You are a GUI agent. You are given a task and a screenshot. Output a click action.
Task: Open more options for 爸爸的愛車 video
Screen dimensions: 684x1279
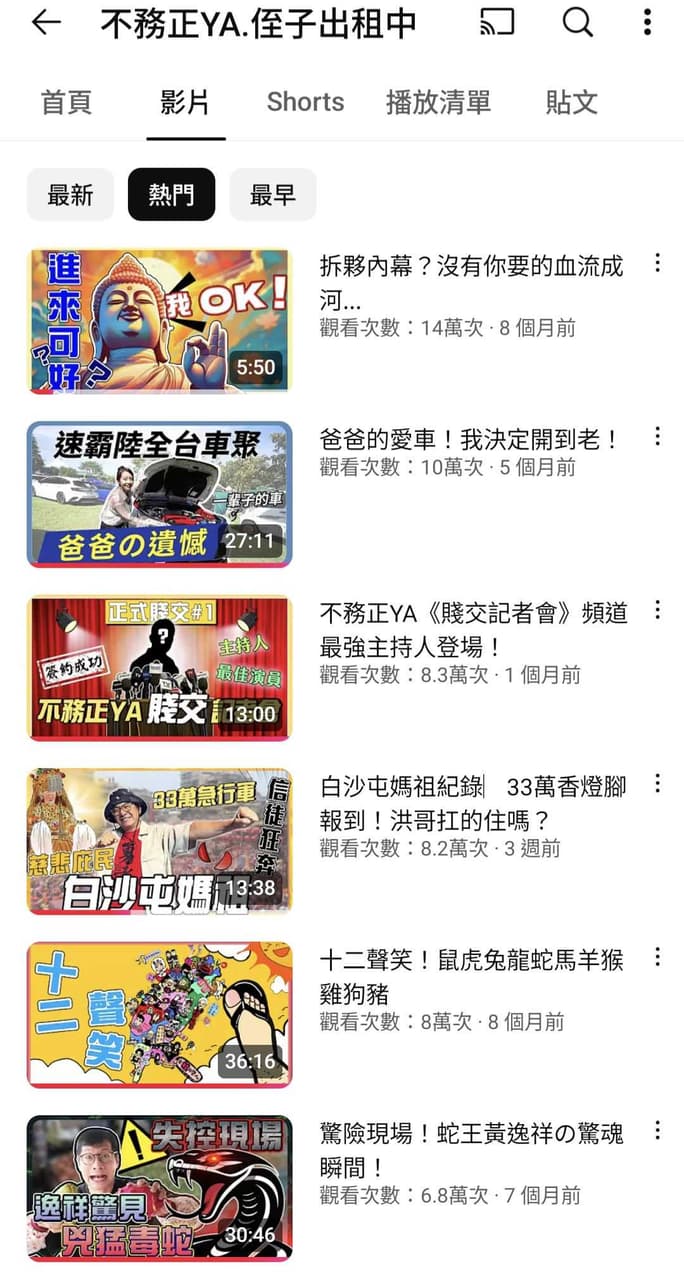[x=657, y=436]
